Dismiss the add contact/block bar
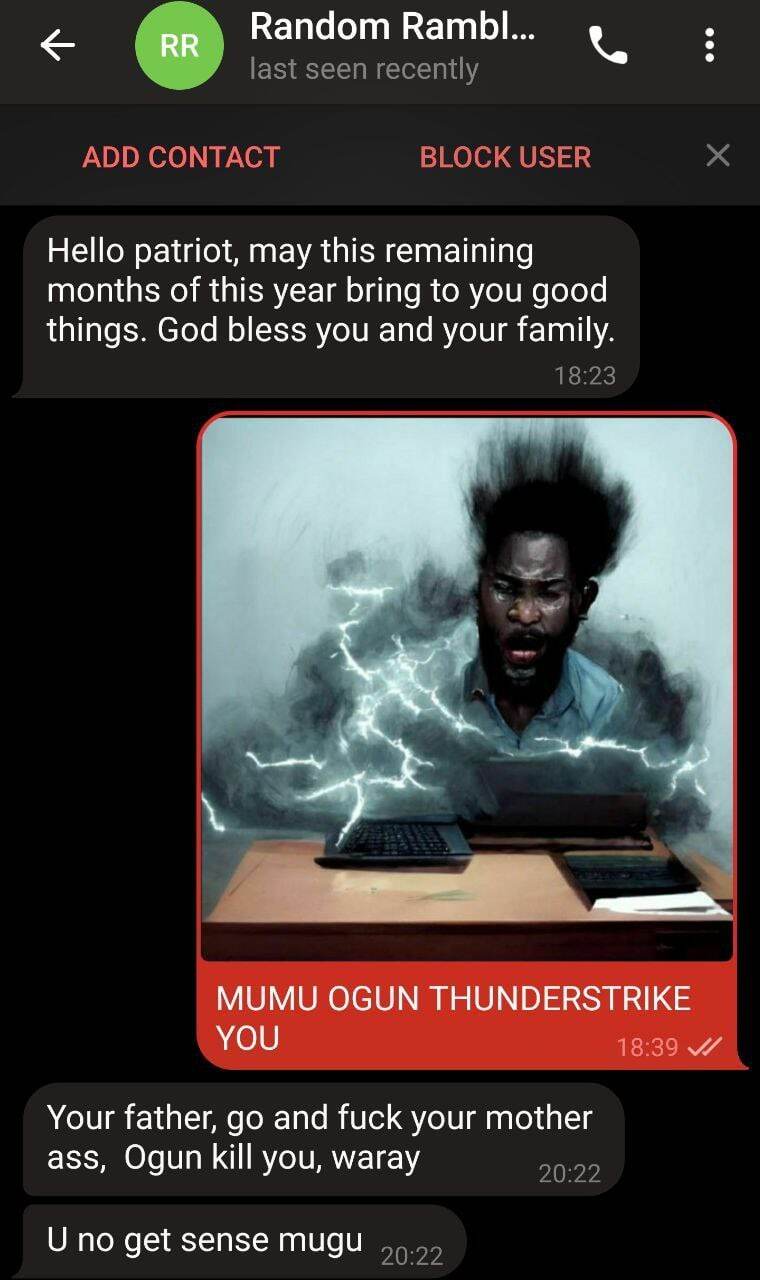The width and height of the screenshot is (760, 1280). (x=717, y=155)
